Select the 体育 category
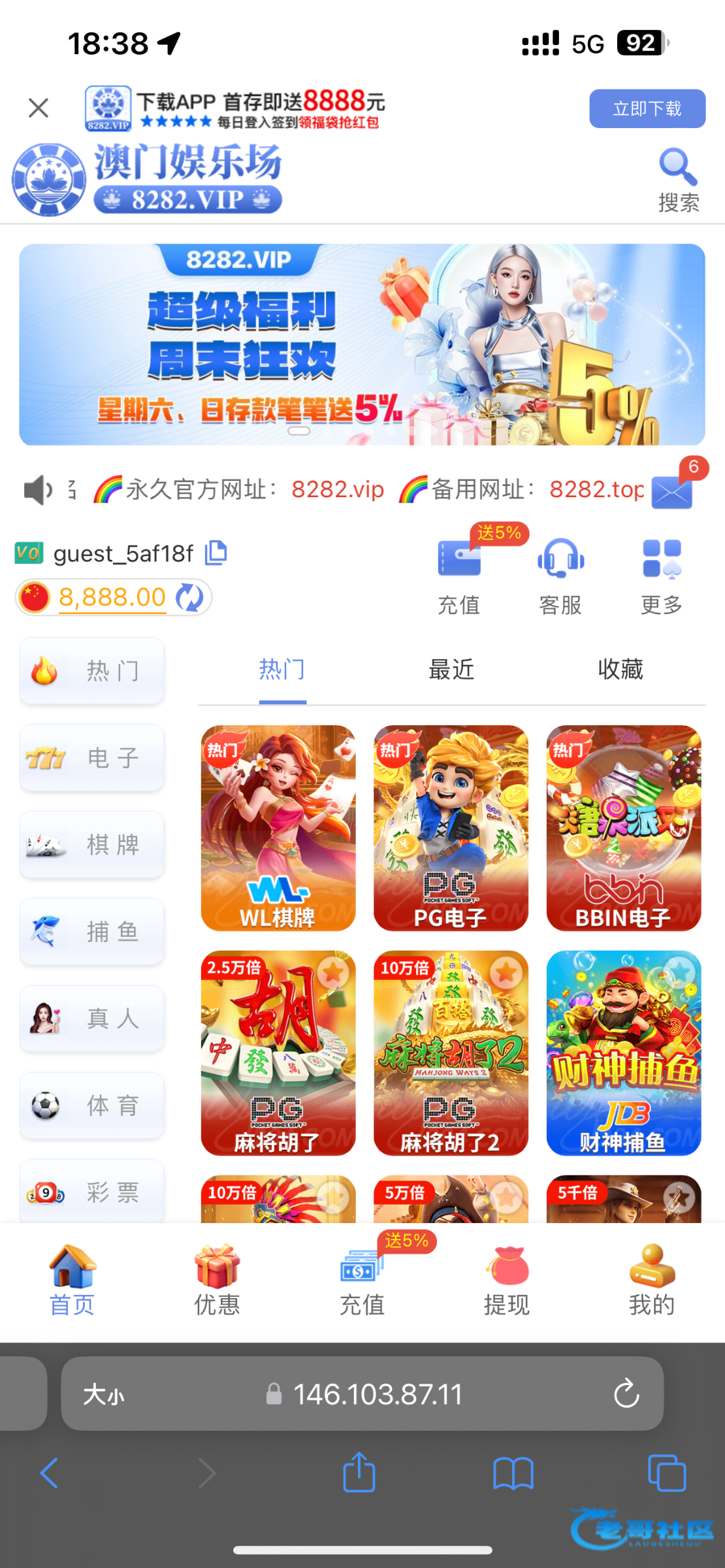 coord(92,1105)
